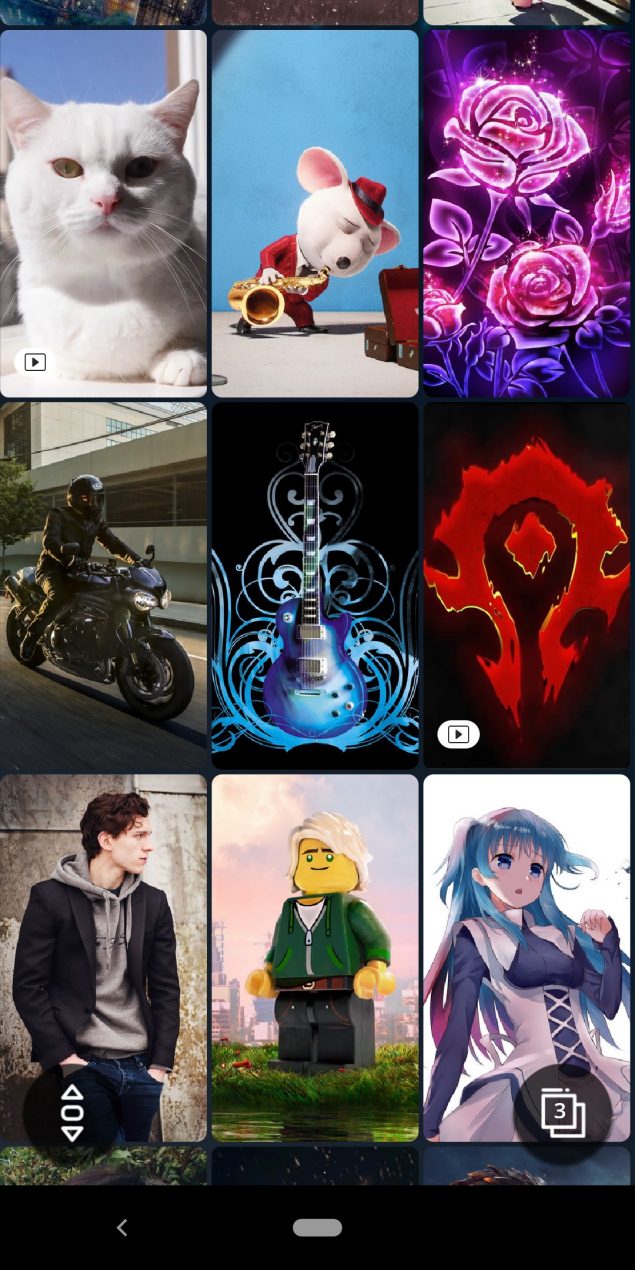The width and height of the screenshot is (635, 1270).
Task: Open the blue electric guitar wallpaper
Action: coord(315,585)
